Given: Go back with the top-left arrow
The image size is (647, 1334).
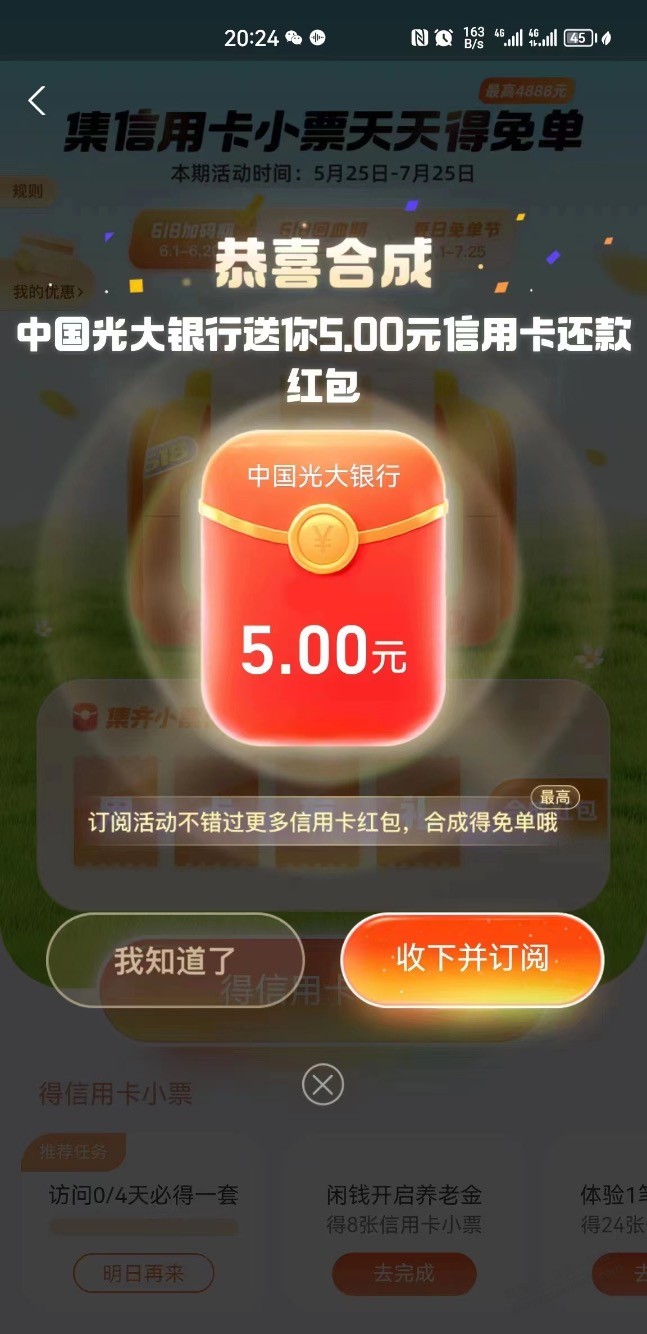Looking at the screenshot, I should 37,100.
